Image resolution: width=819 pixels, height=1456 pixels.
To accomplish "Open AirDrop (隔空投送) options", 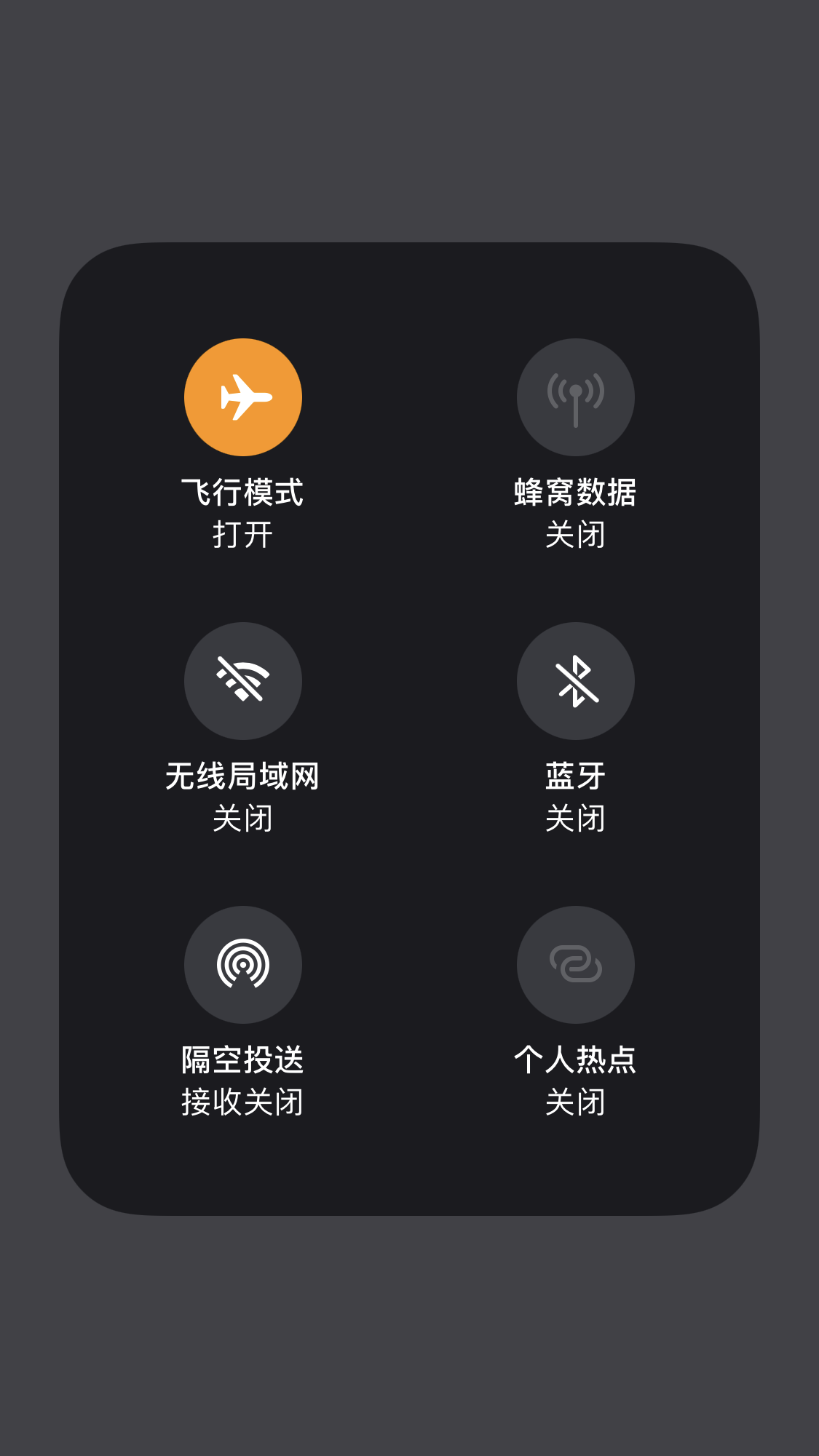I will (x=243, y=965).
